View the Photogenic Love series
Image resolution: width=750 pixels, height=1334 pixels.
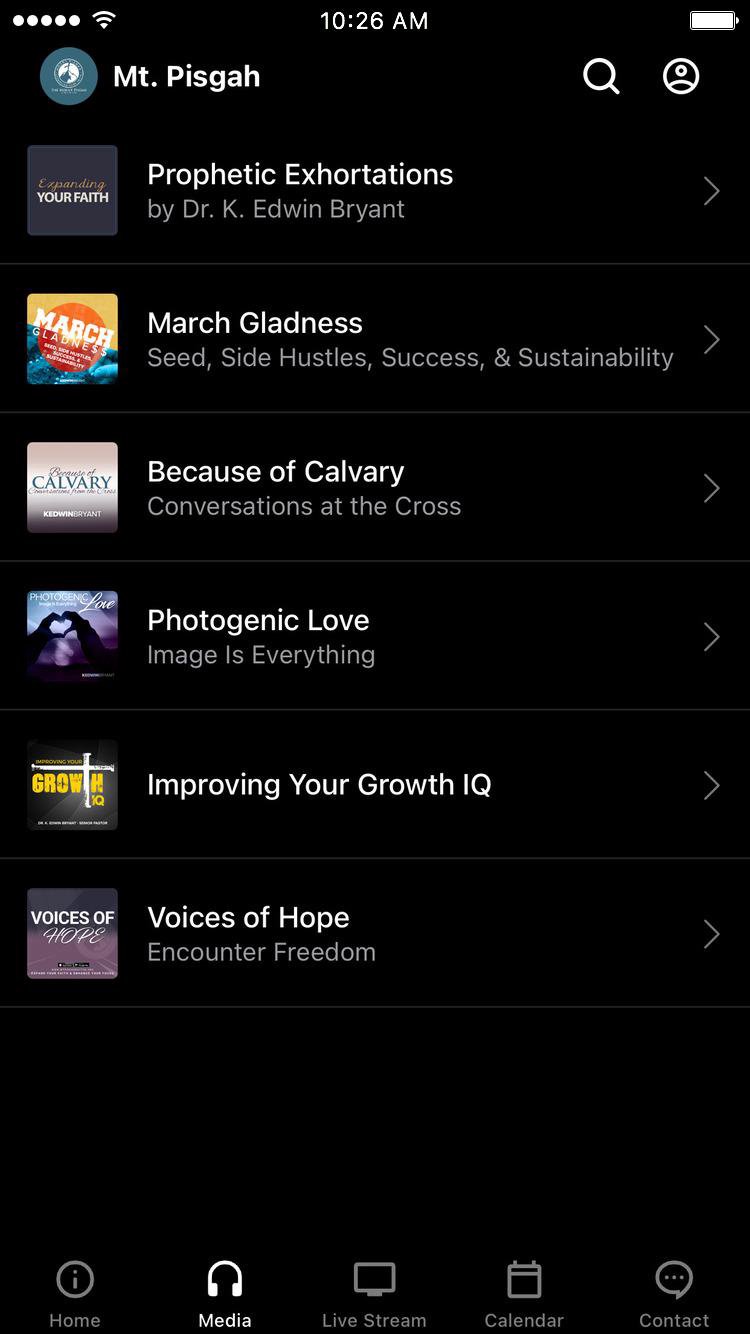point(375,636)
